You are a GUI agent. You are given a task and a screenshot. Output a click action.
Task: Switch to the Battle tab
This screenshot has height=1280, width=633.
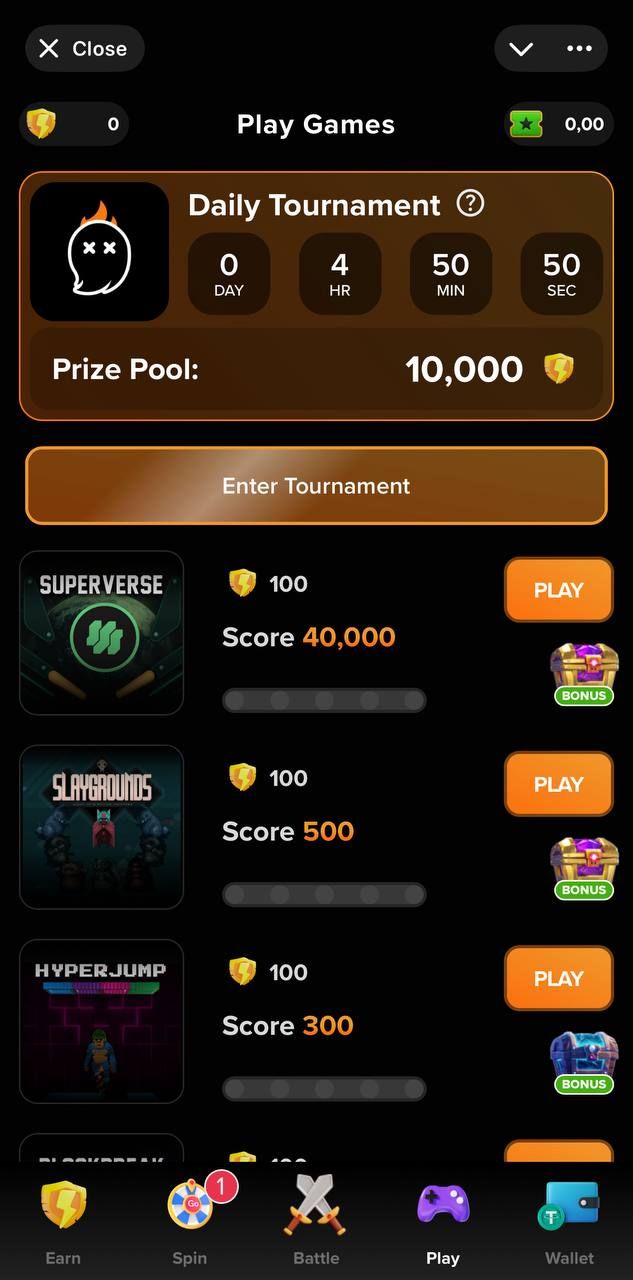[x=316, y=1220]
